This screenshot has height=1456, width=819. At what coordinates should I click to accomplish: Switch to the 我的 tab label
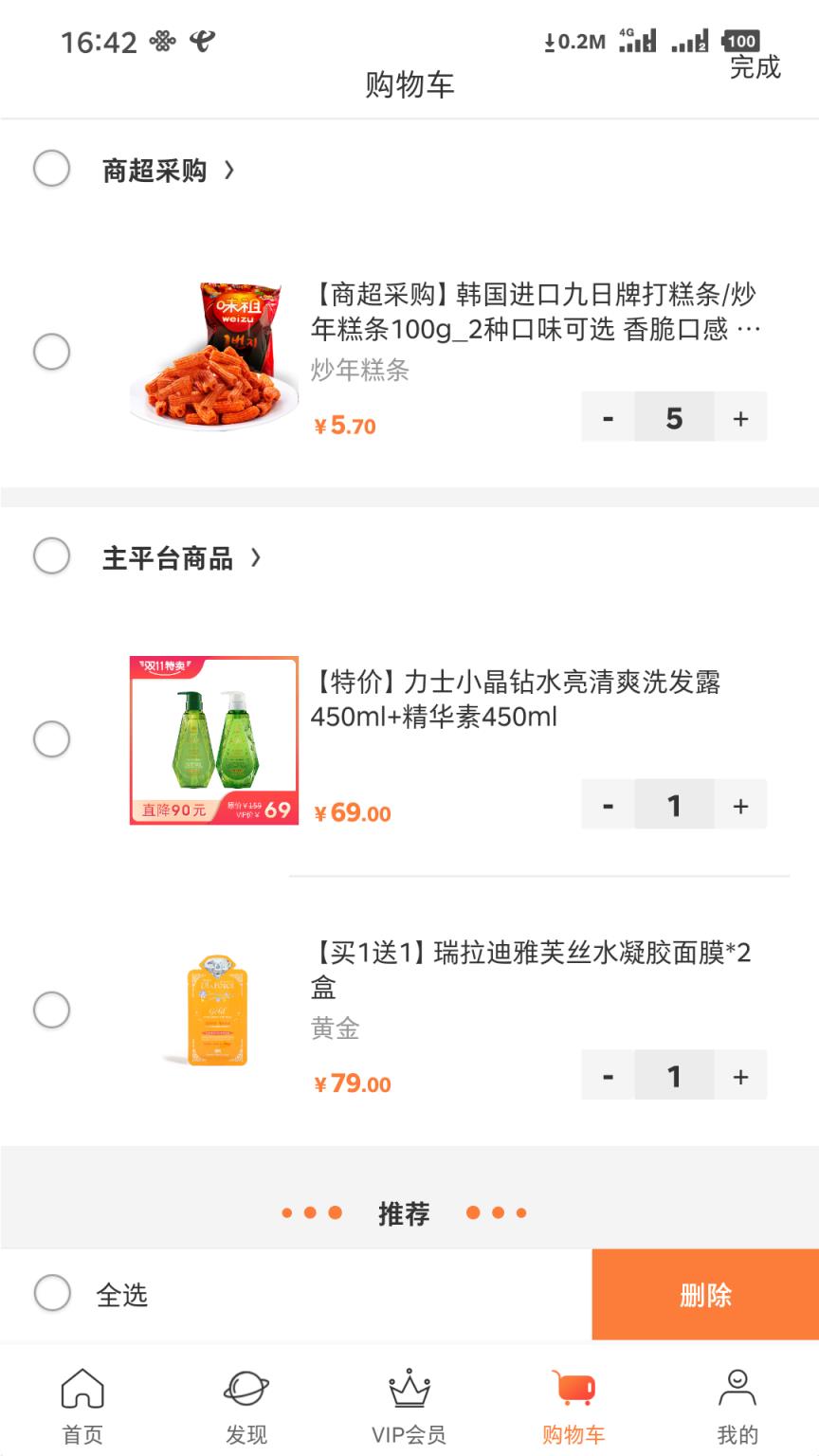[736, 1435]
